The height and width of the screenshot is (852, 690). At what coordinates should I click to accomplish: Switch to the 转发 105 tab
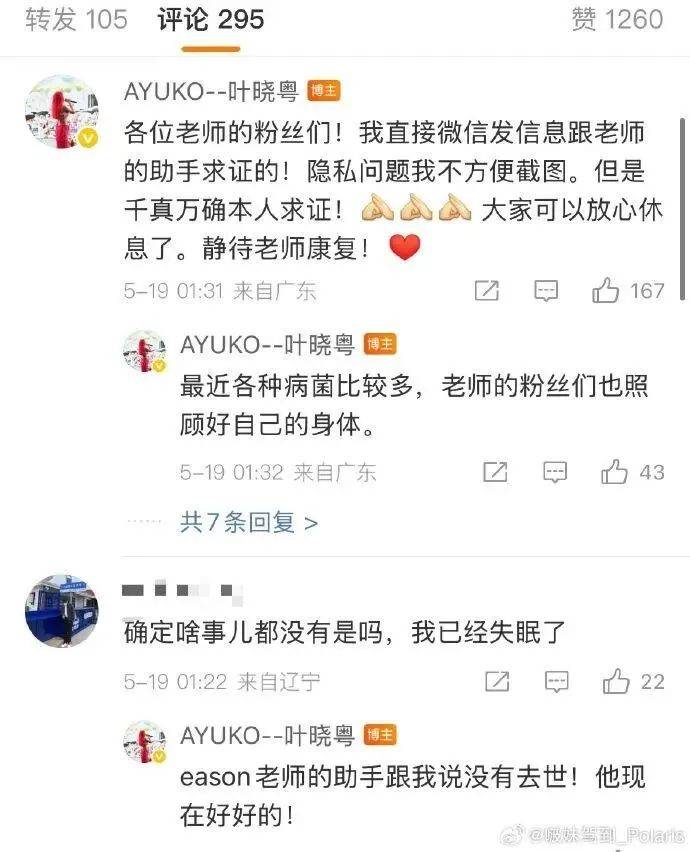click(76, 20)
